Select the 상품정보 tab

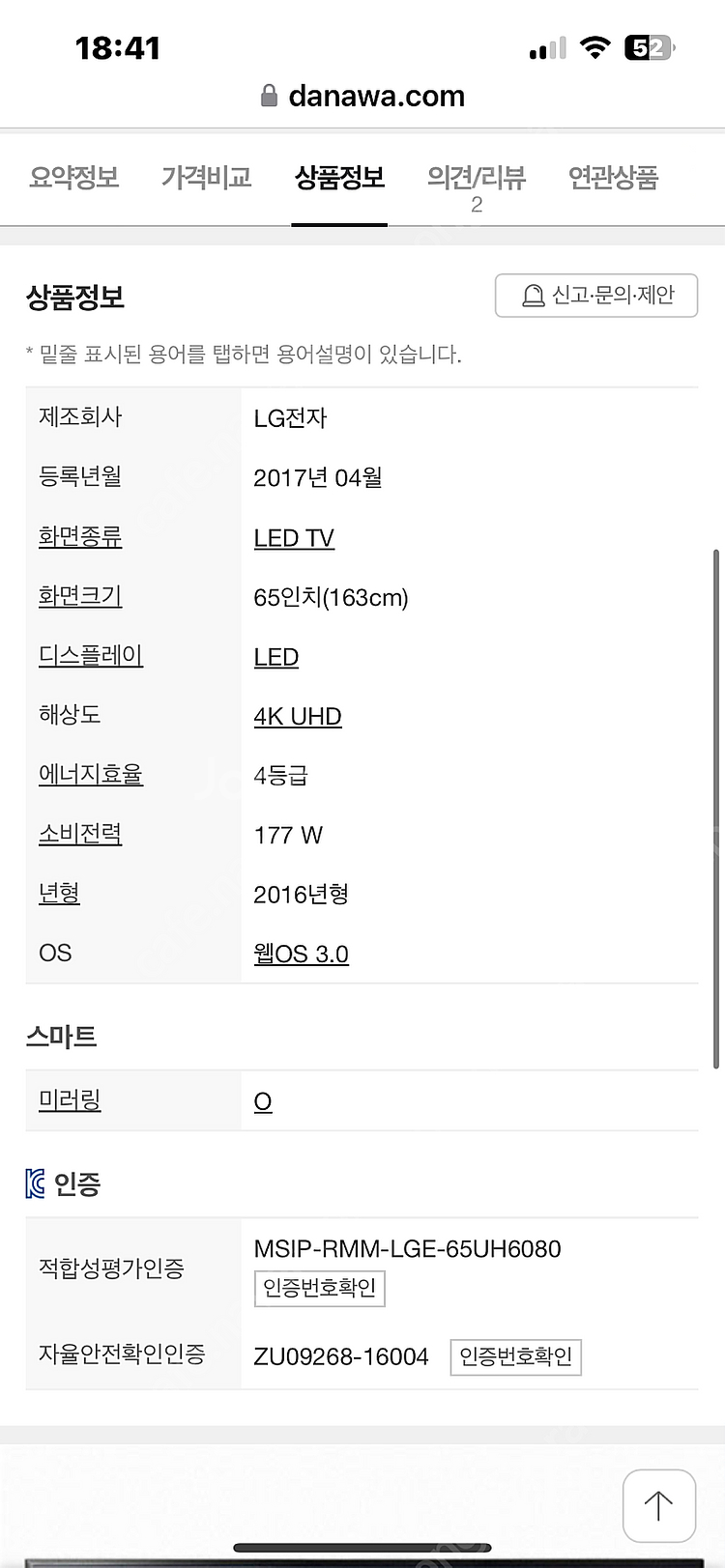pos(339,178)
